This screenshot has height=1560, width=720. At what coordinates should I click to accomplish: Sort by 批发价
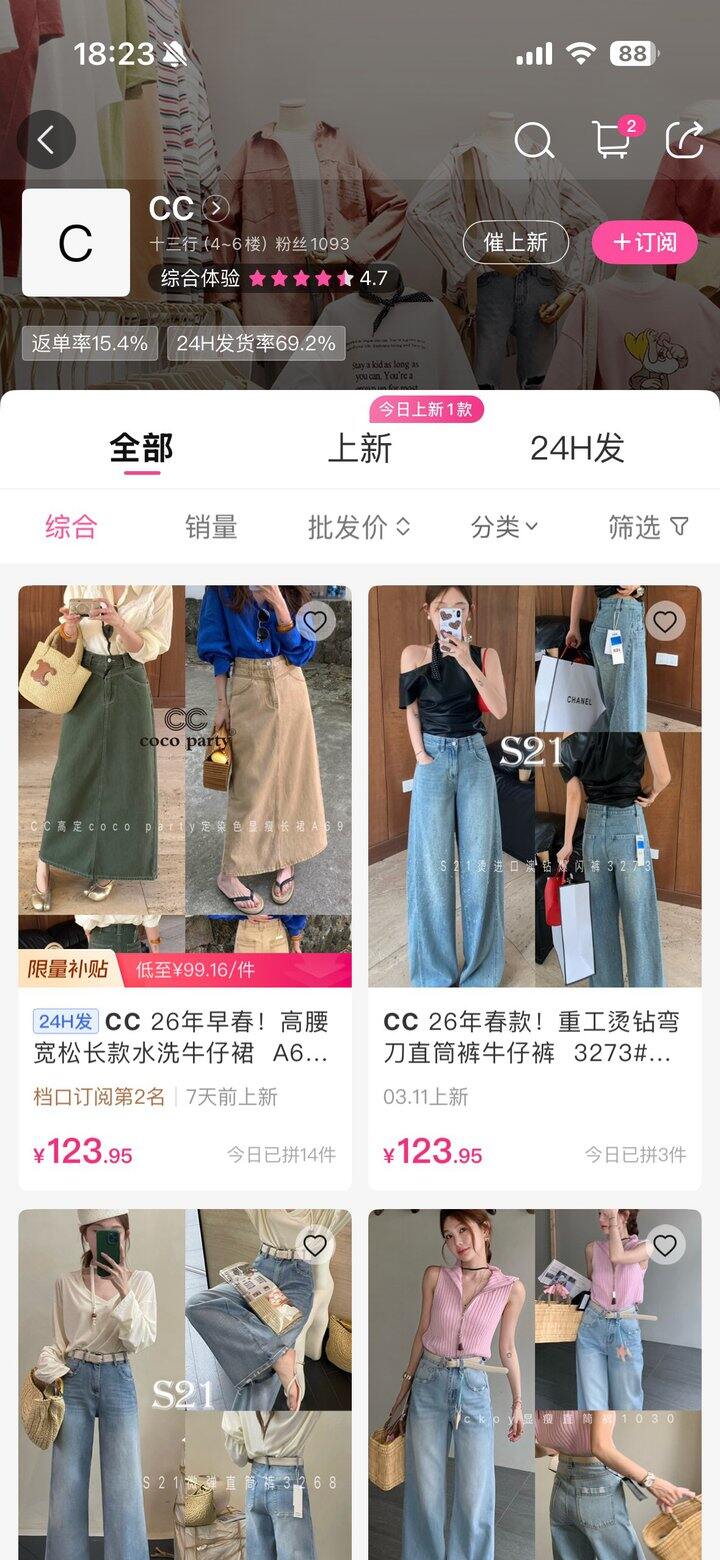[359, 527]
